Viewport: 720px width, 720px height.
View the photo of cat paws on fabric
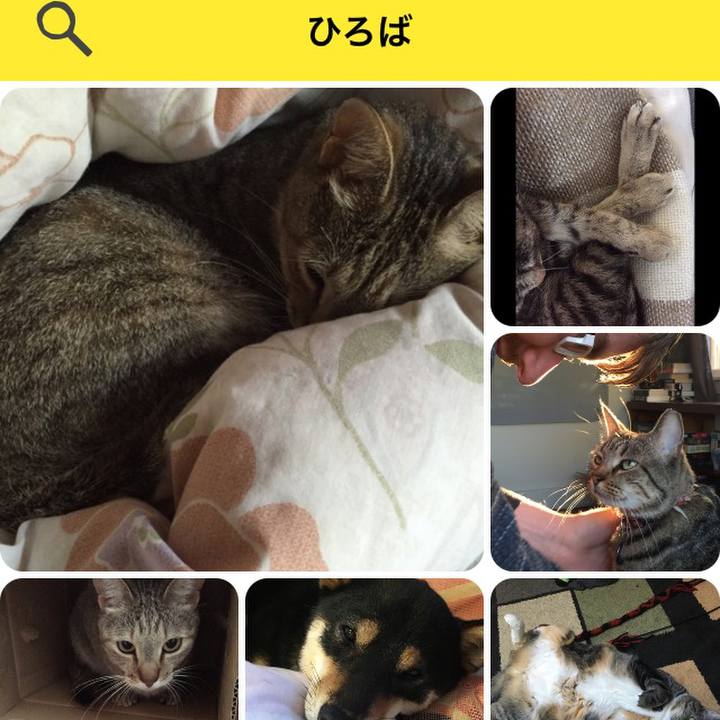tap(604, 207)
